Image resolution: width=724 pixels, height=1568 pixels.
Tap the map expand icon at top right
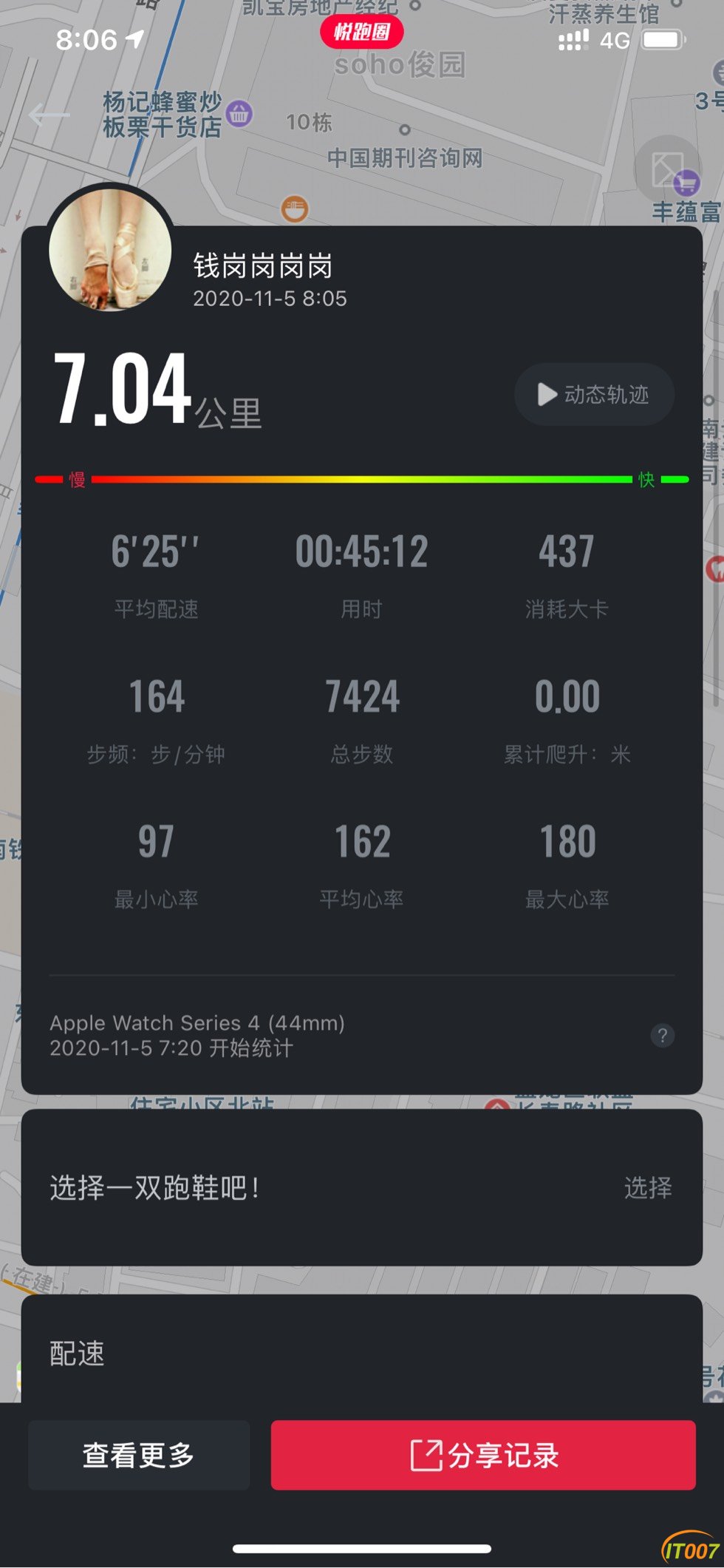(667, 169)
